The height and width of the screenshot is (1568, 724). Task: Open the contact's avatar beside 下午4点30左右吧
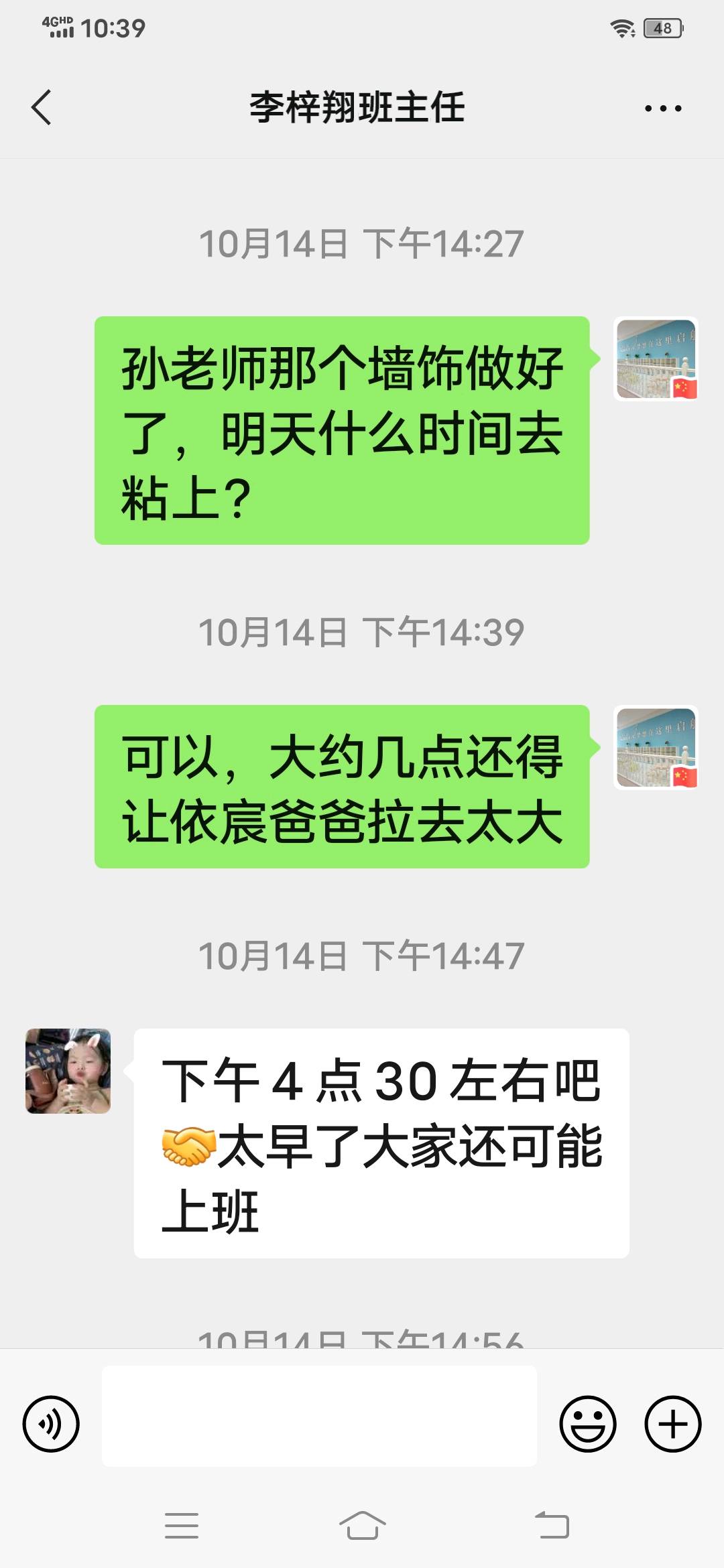click(x=68, y=1071)
